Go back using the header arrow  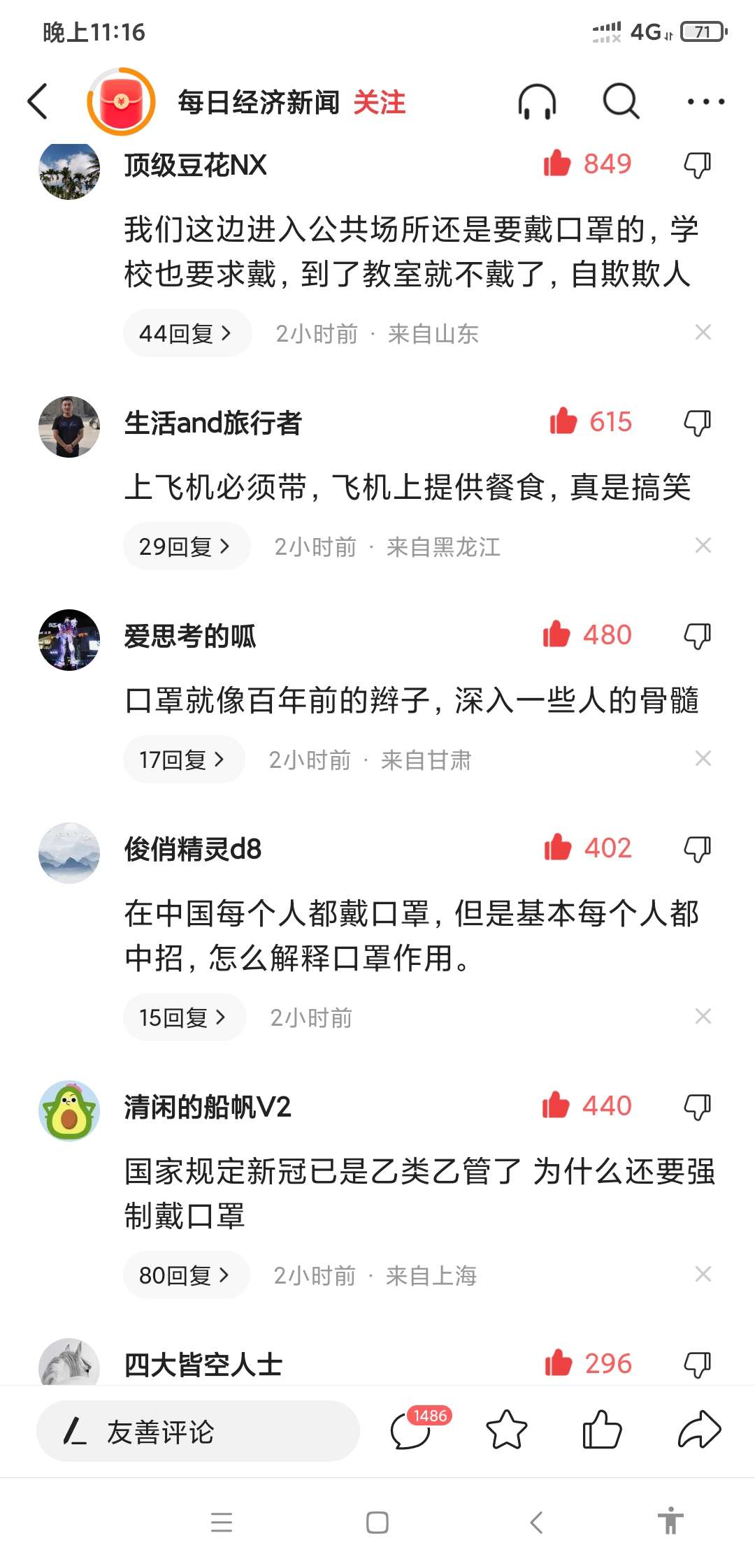[x=38, y=102]
